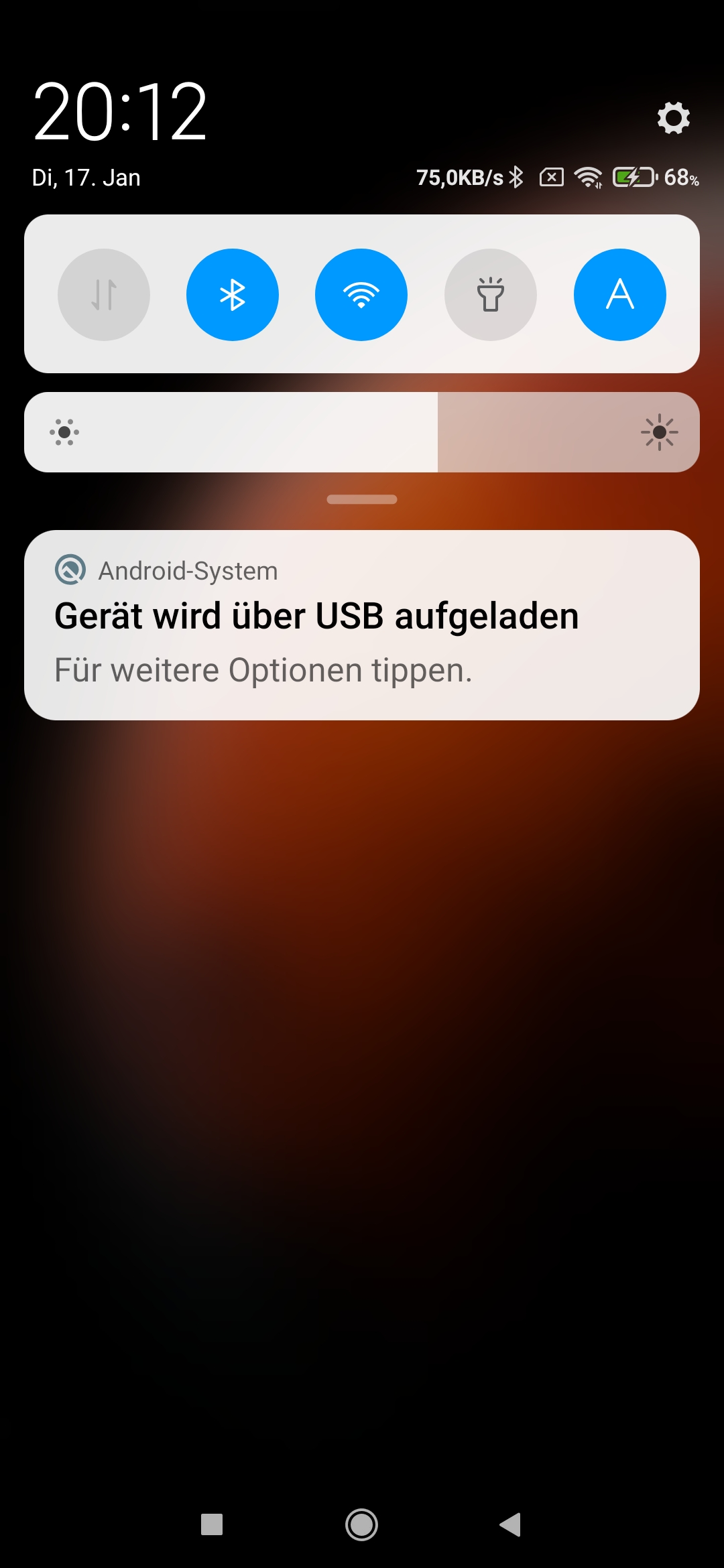
Task: Turn on the flashlight
Action: point(491,295)
